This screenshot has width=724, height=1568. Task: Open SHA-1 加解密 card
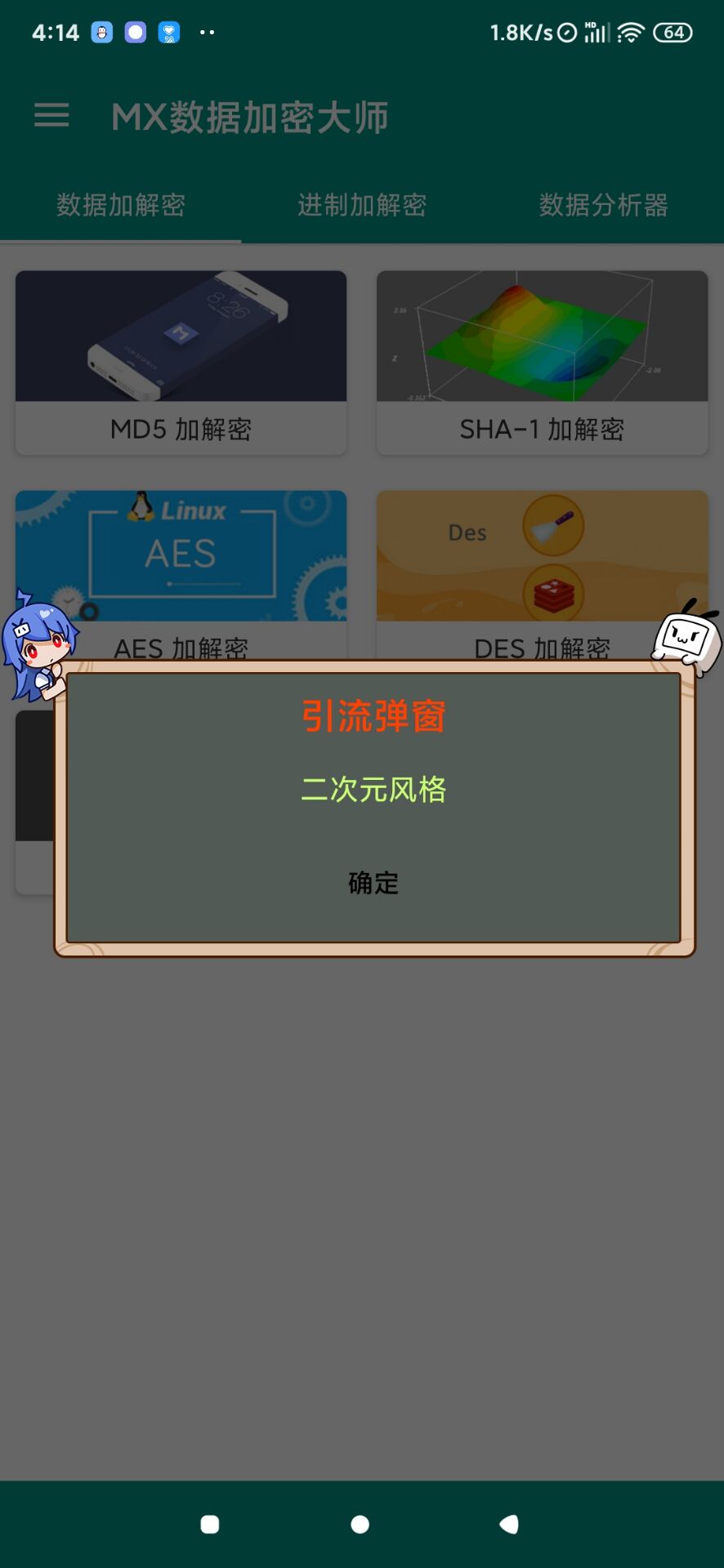[x=542, y=362]
